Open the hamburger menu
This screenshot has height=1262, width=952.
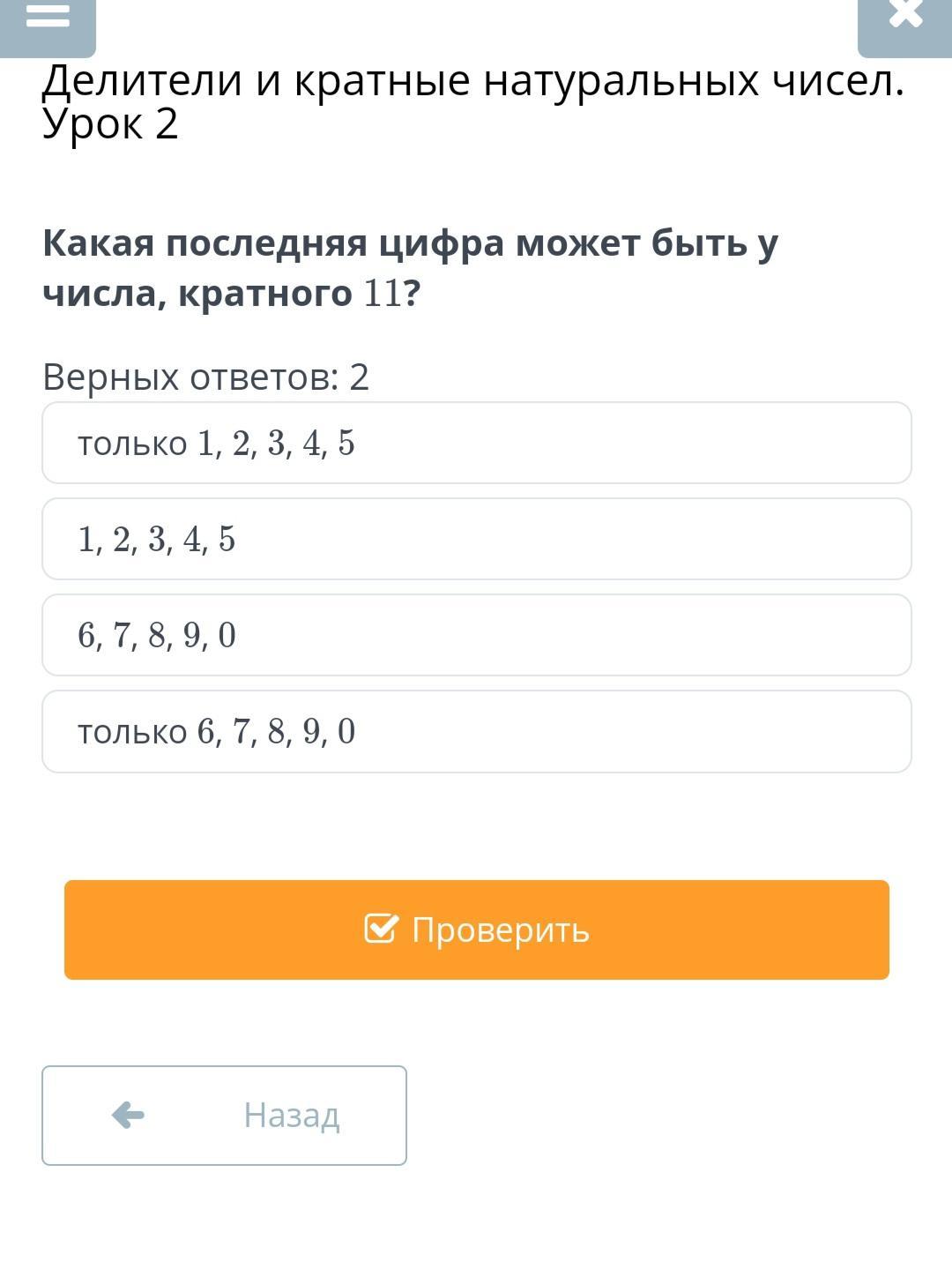[48, 18]
